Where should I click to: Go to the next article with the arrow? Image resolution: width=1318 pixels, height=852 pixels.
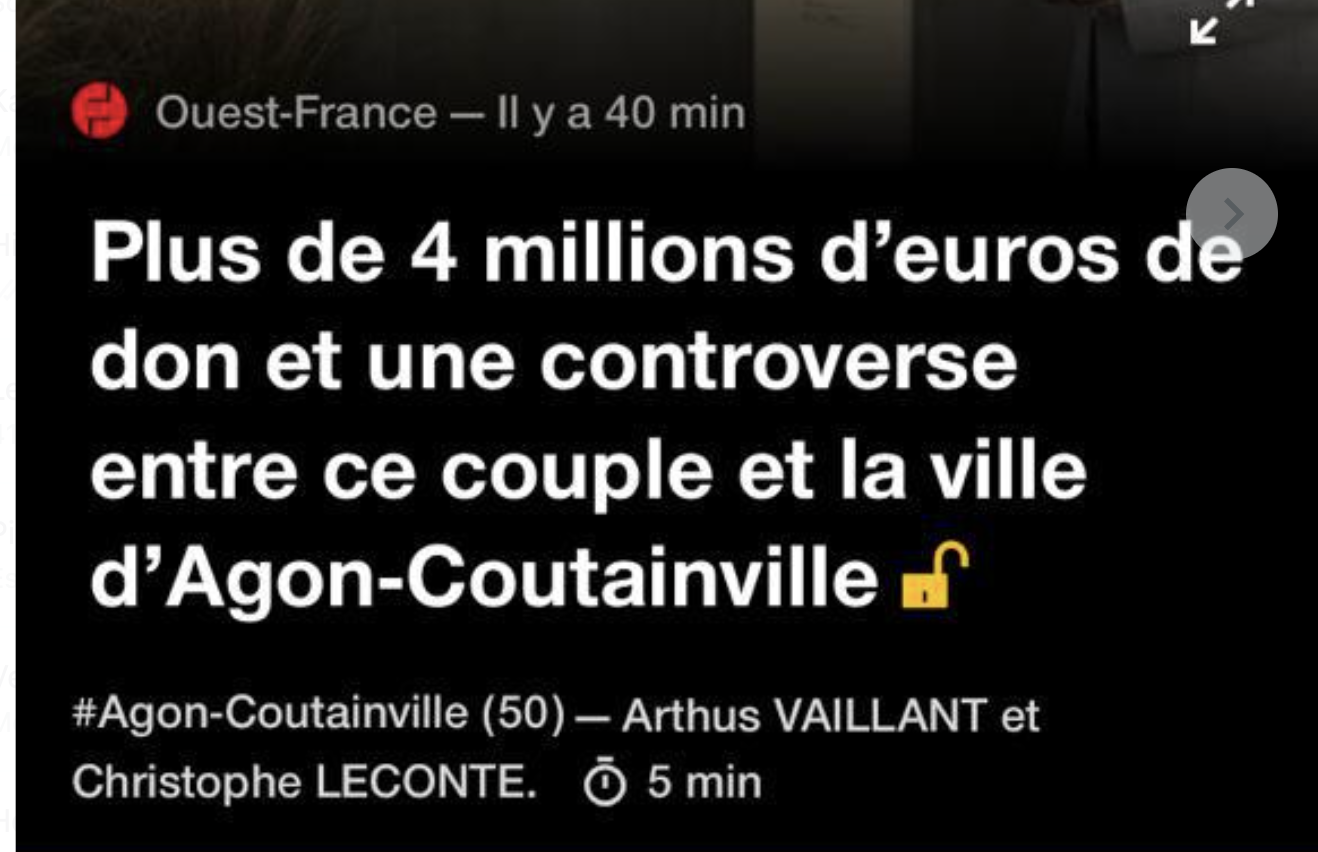[1231, 214]
